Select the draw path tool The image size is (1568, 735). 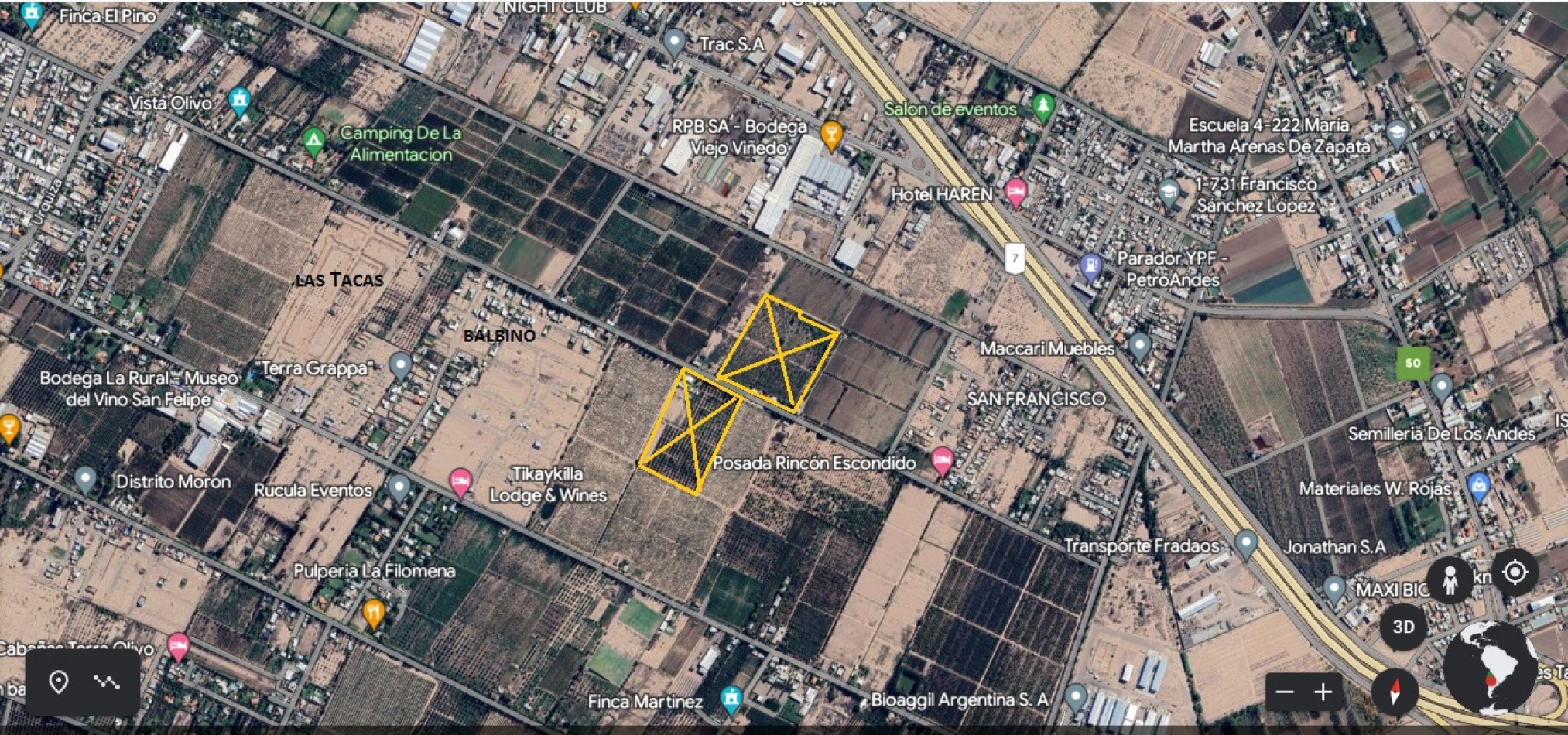107,682
